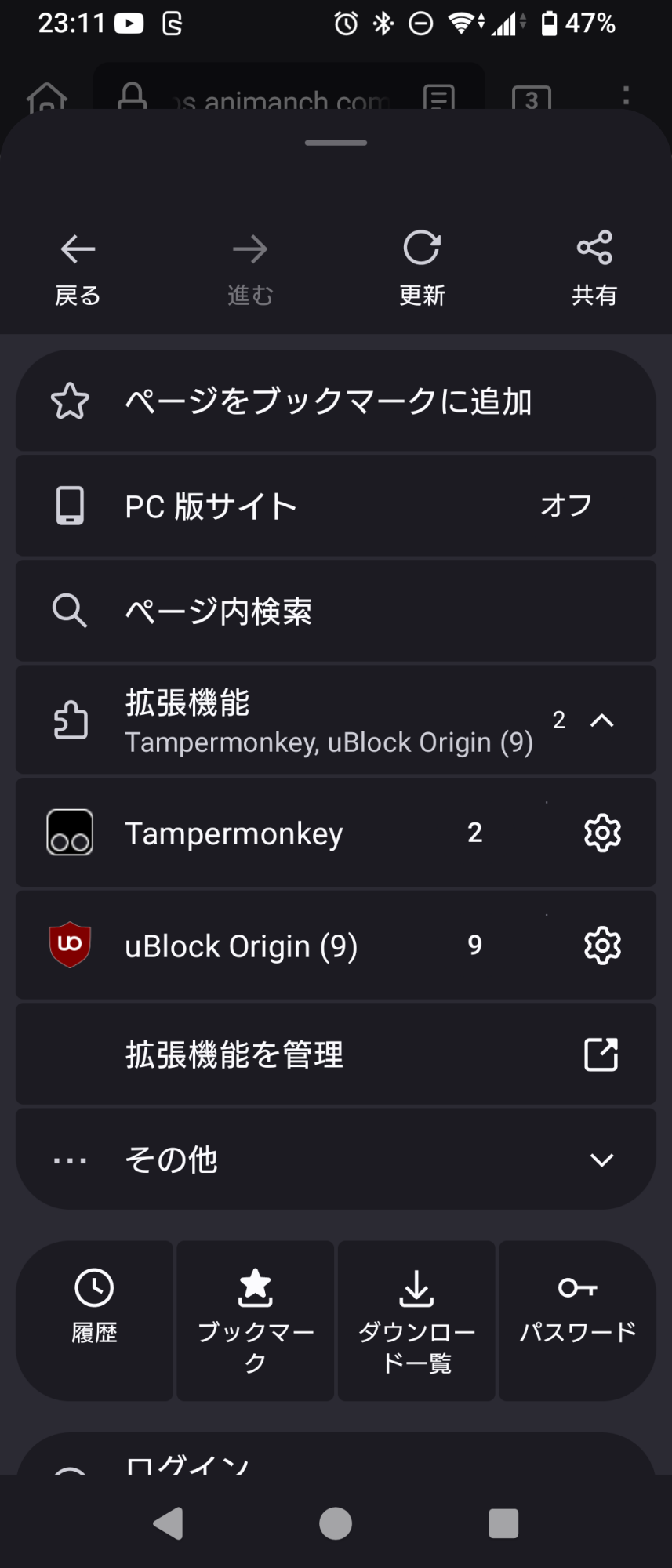672x1568 pixels.
Task: Tap the system back button
Action: (x=168, y=1523)
